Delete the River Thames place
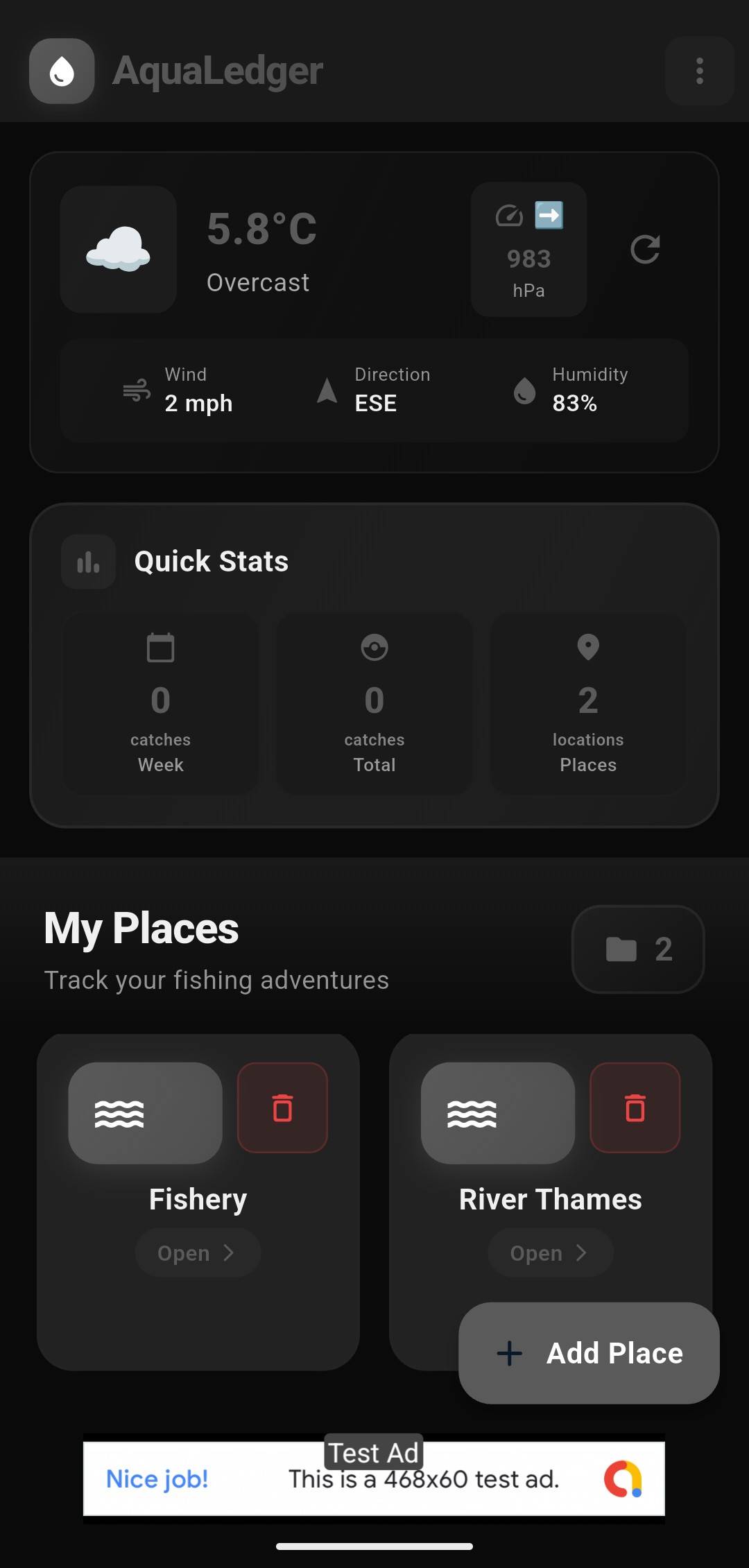 [635, 1108]
